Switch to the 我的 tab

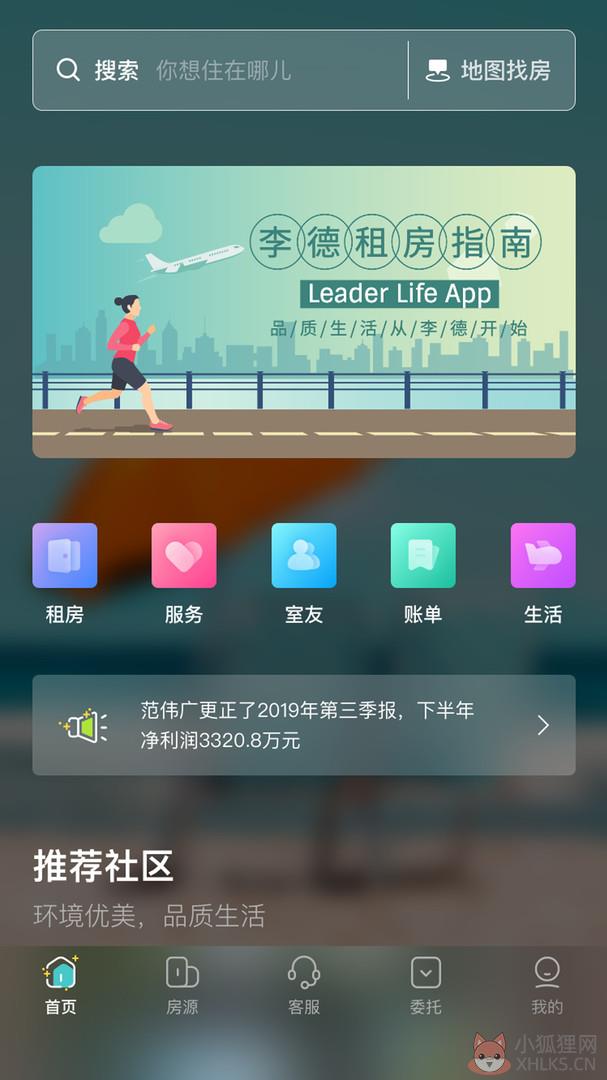tap(547, 985)
